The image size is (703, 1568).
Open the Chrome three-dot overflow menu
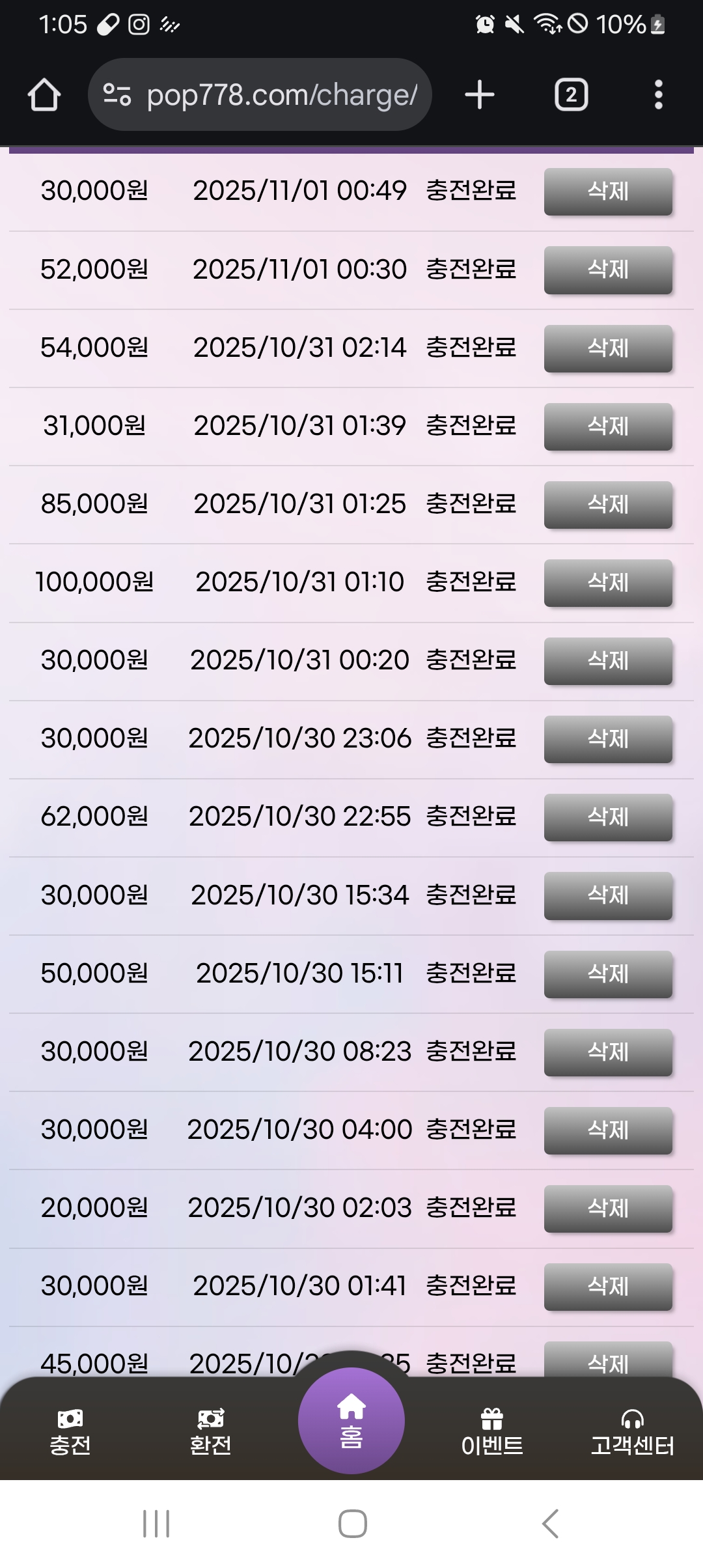[x=659, y=93]
